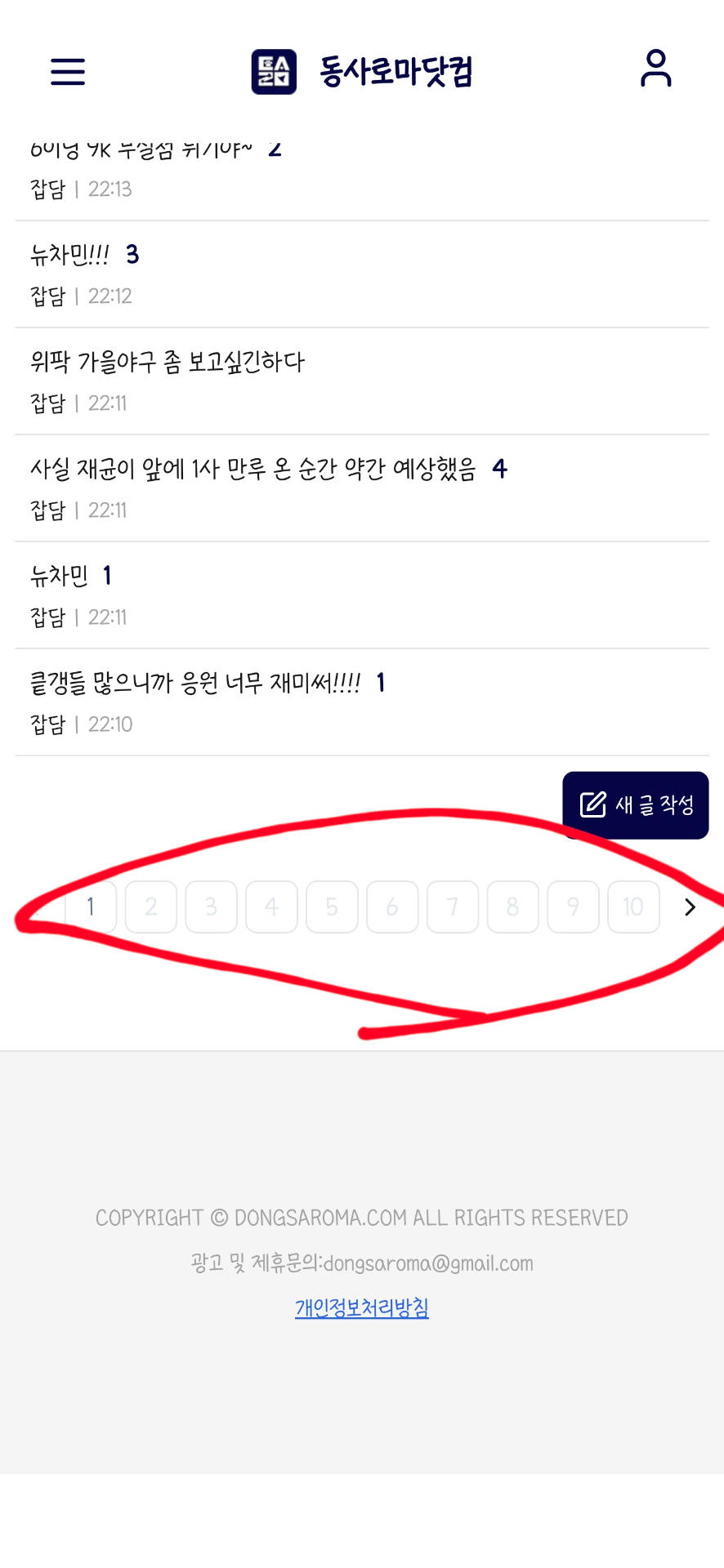724x1568 pixels.
Task: Open the 동사로마닷컴 home title
Action: point(396,72)
